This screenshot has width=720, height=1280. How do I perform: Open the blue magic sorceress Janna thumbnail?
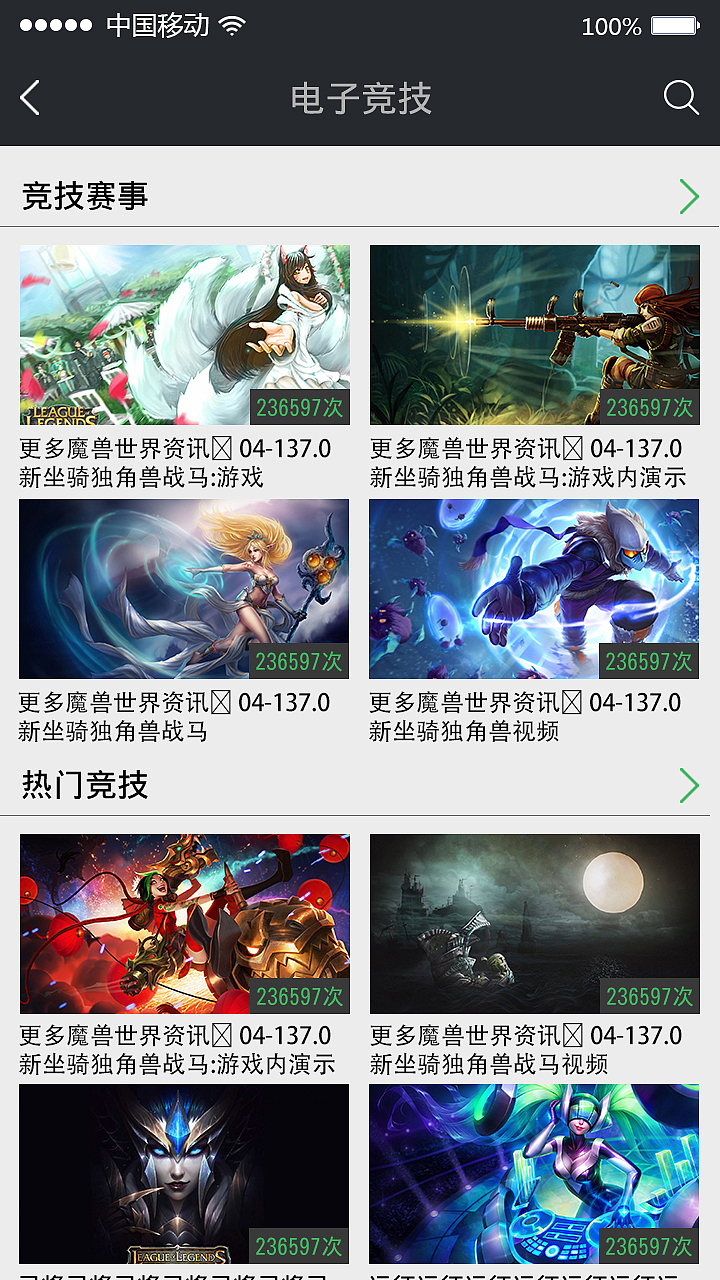(184, 588)
